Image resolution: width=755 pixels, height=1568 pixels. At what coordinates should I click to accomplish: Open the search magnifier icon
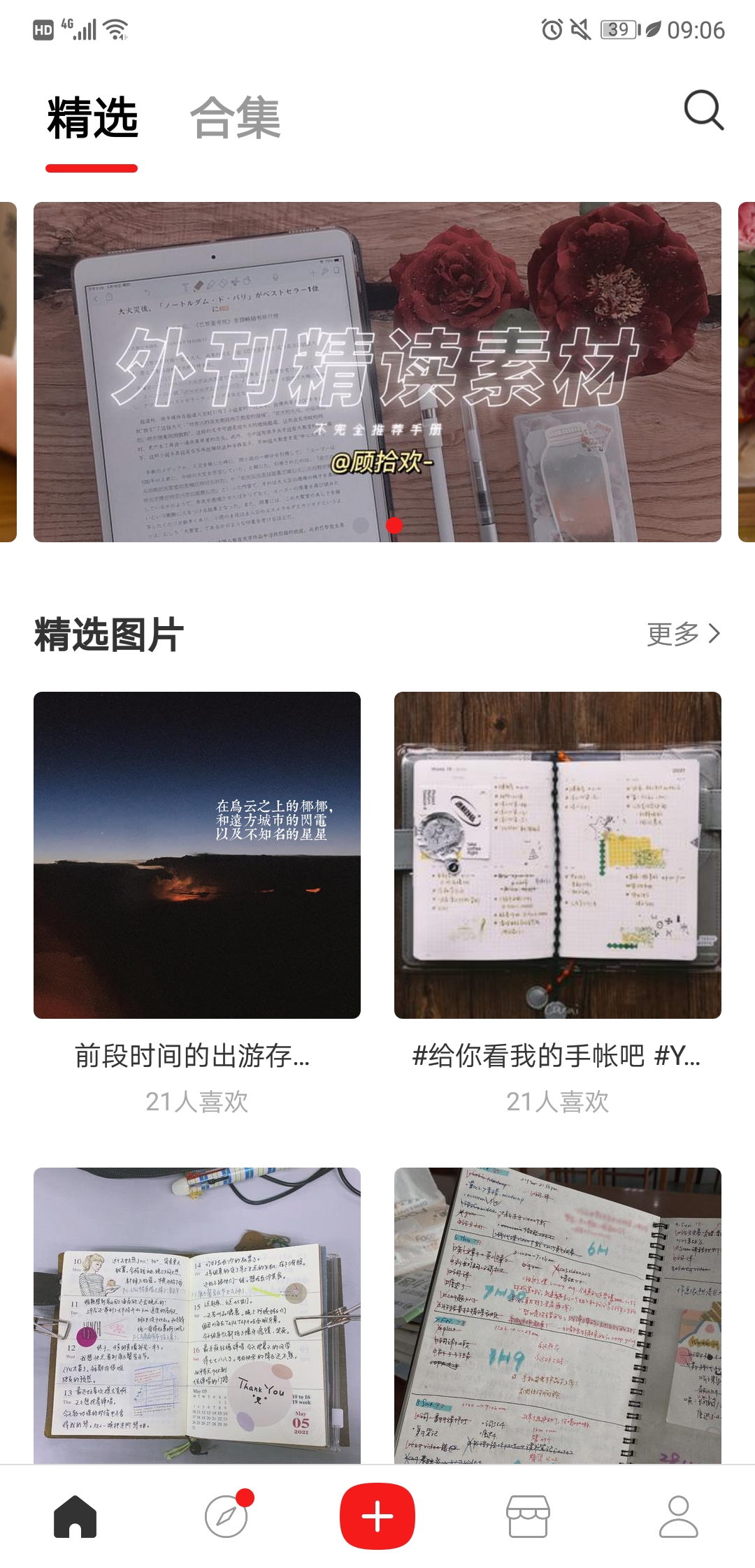[703, 110]
